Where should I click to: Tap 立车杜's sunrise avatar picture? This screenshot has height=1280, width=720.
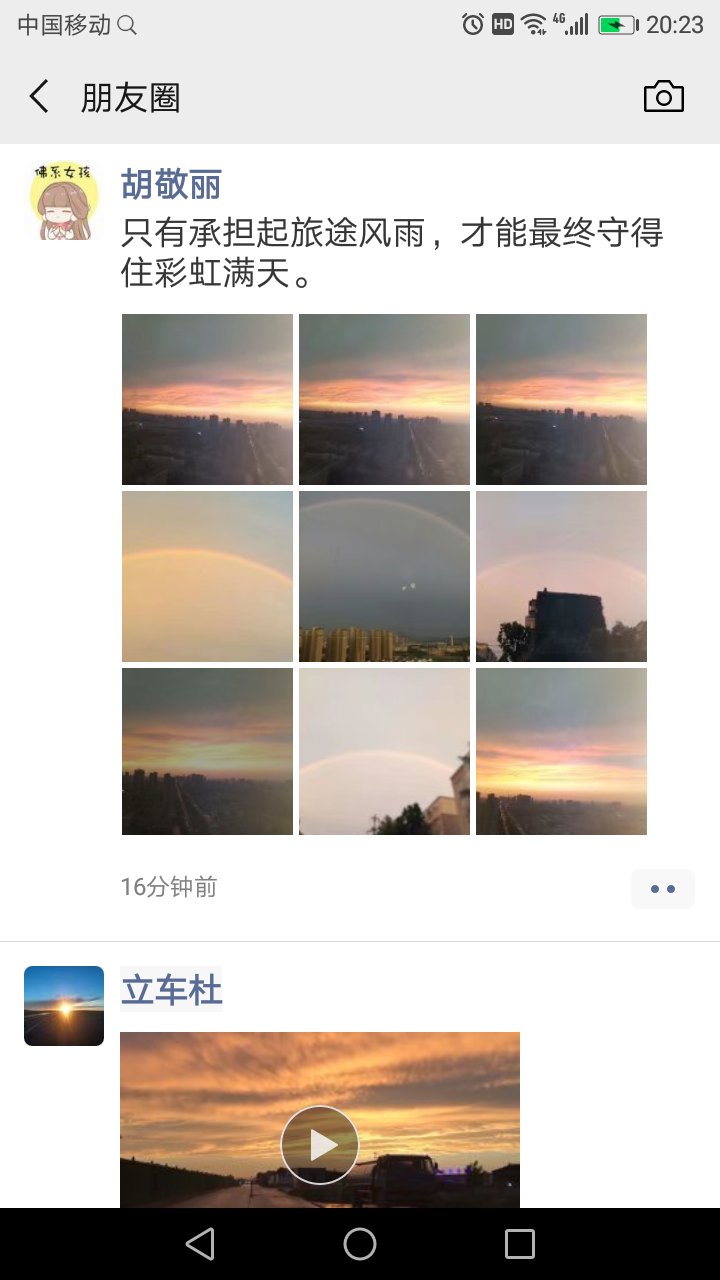63,1006
